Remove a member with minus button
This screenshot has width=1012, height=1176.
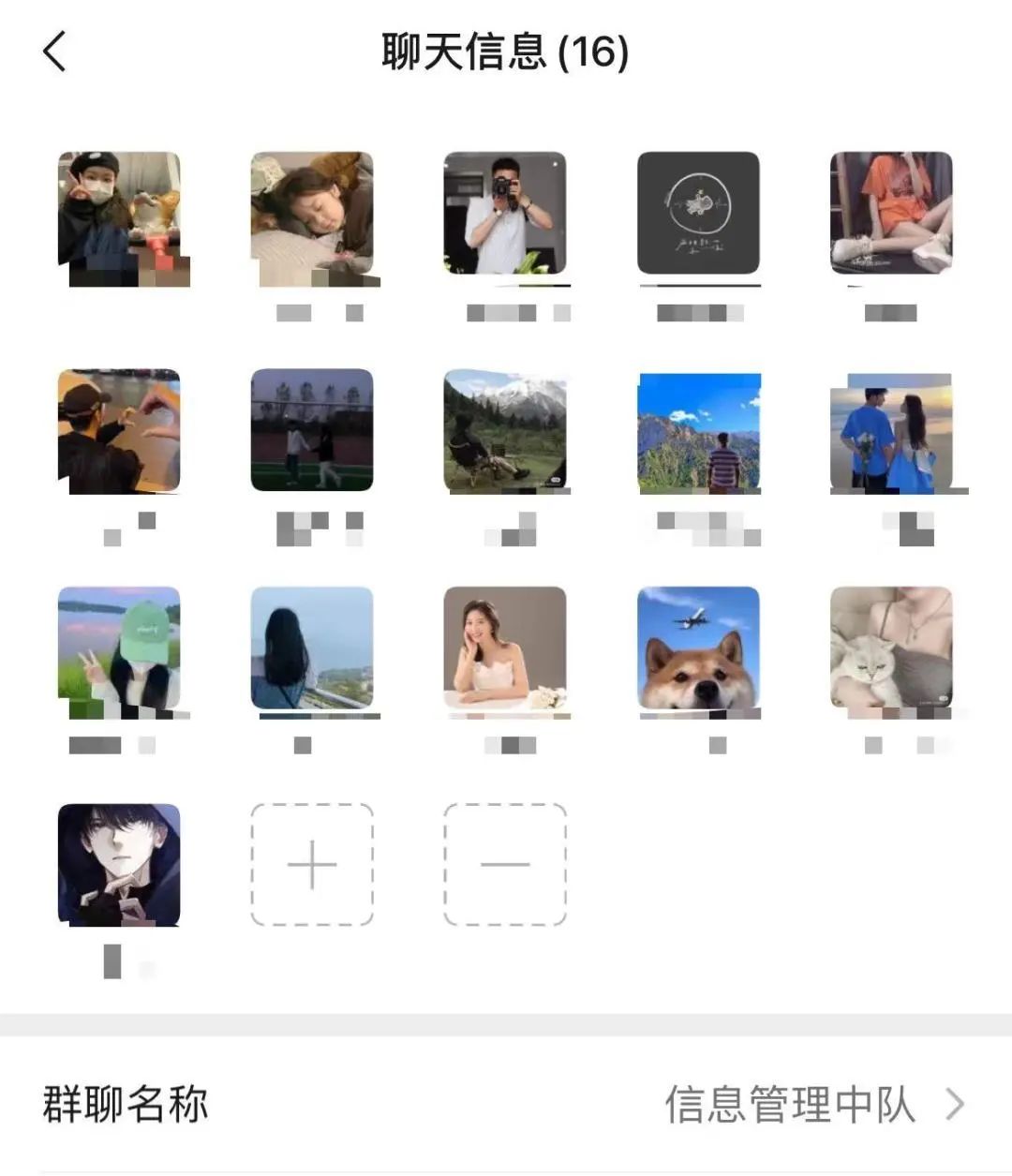point(505,864)
